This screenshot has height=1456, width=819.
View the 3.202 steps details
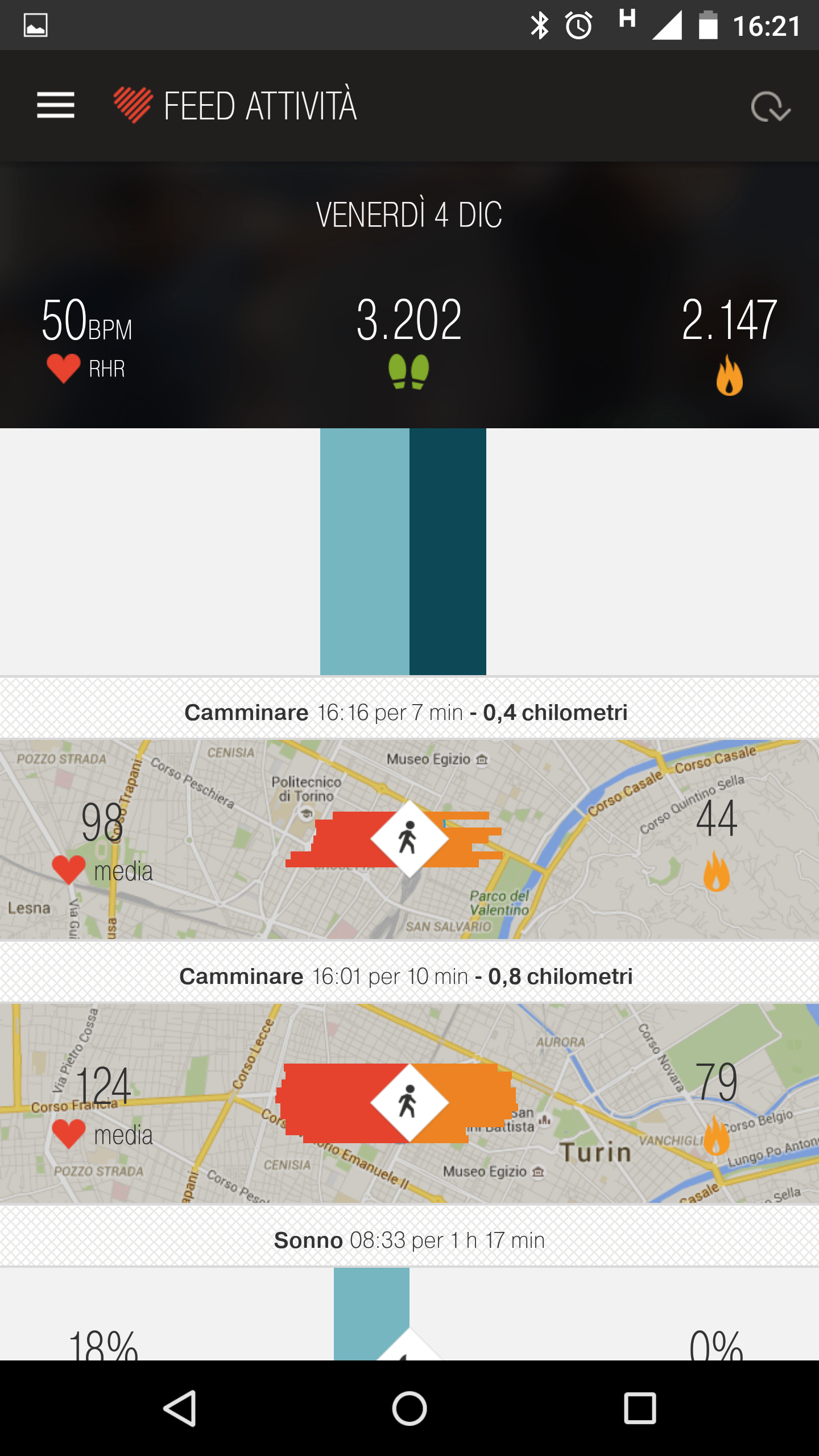pyautogui.click(x=409, y=341)
